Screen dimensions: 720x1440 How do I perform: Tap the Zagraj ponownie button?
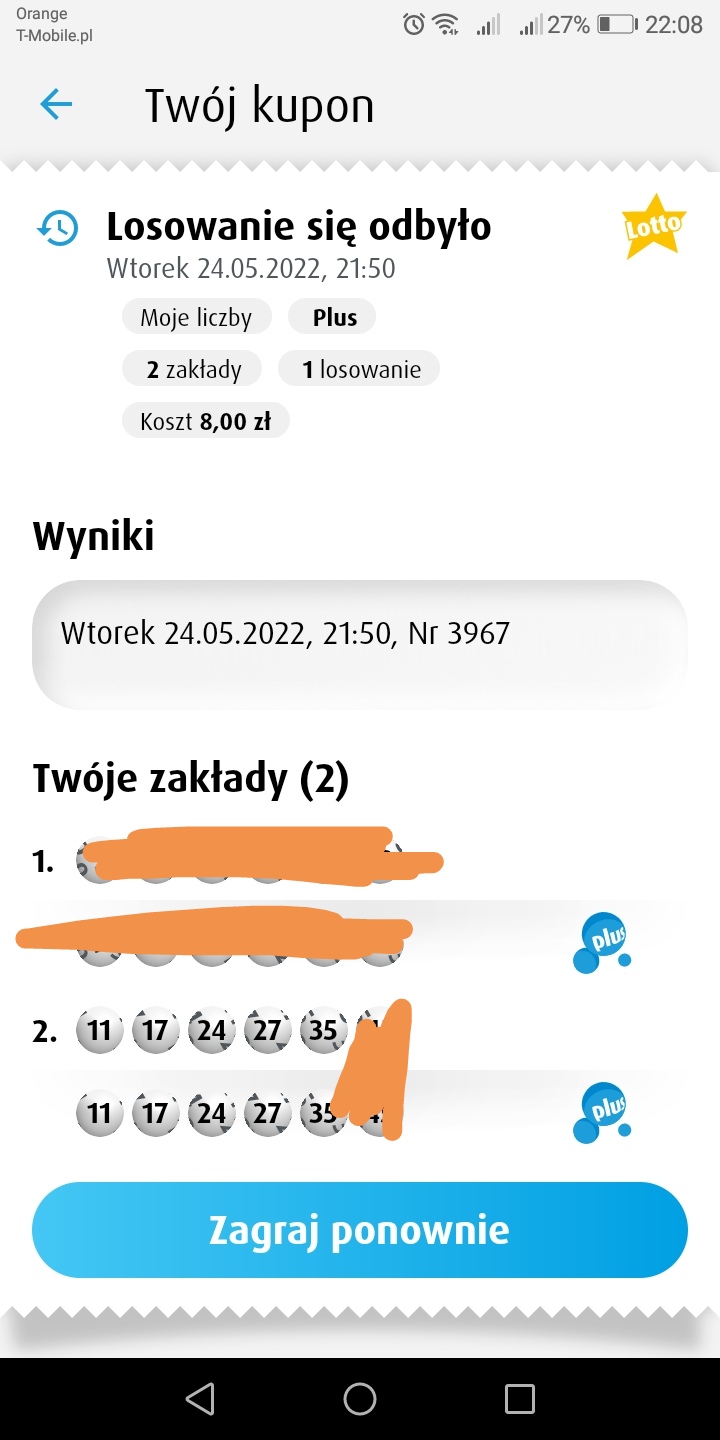point(360,1230)
